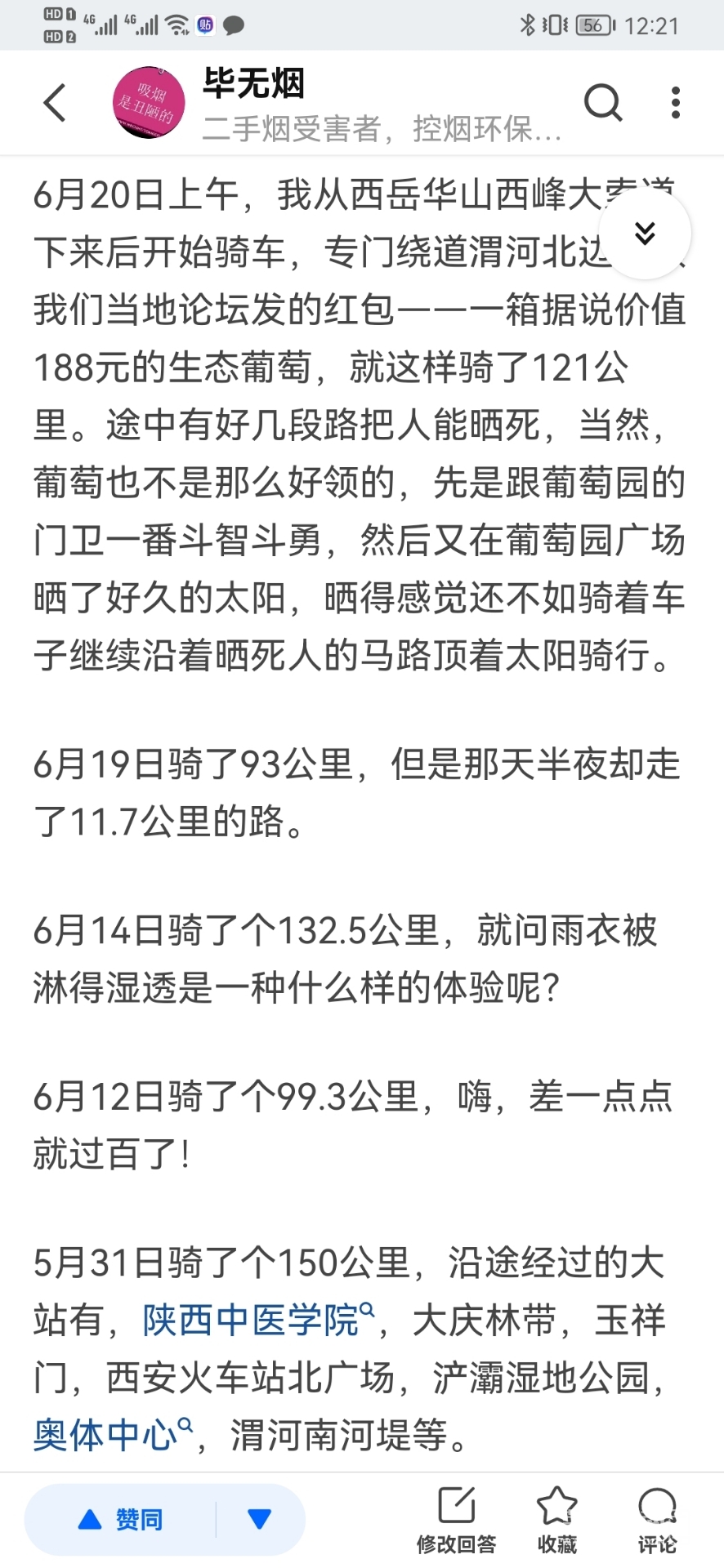Upvote the answer with 赞同
724x1568 pixels.
click(122, 1520)
